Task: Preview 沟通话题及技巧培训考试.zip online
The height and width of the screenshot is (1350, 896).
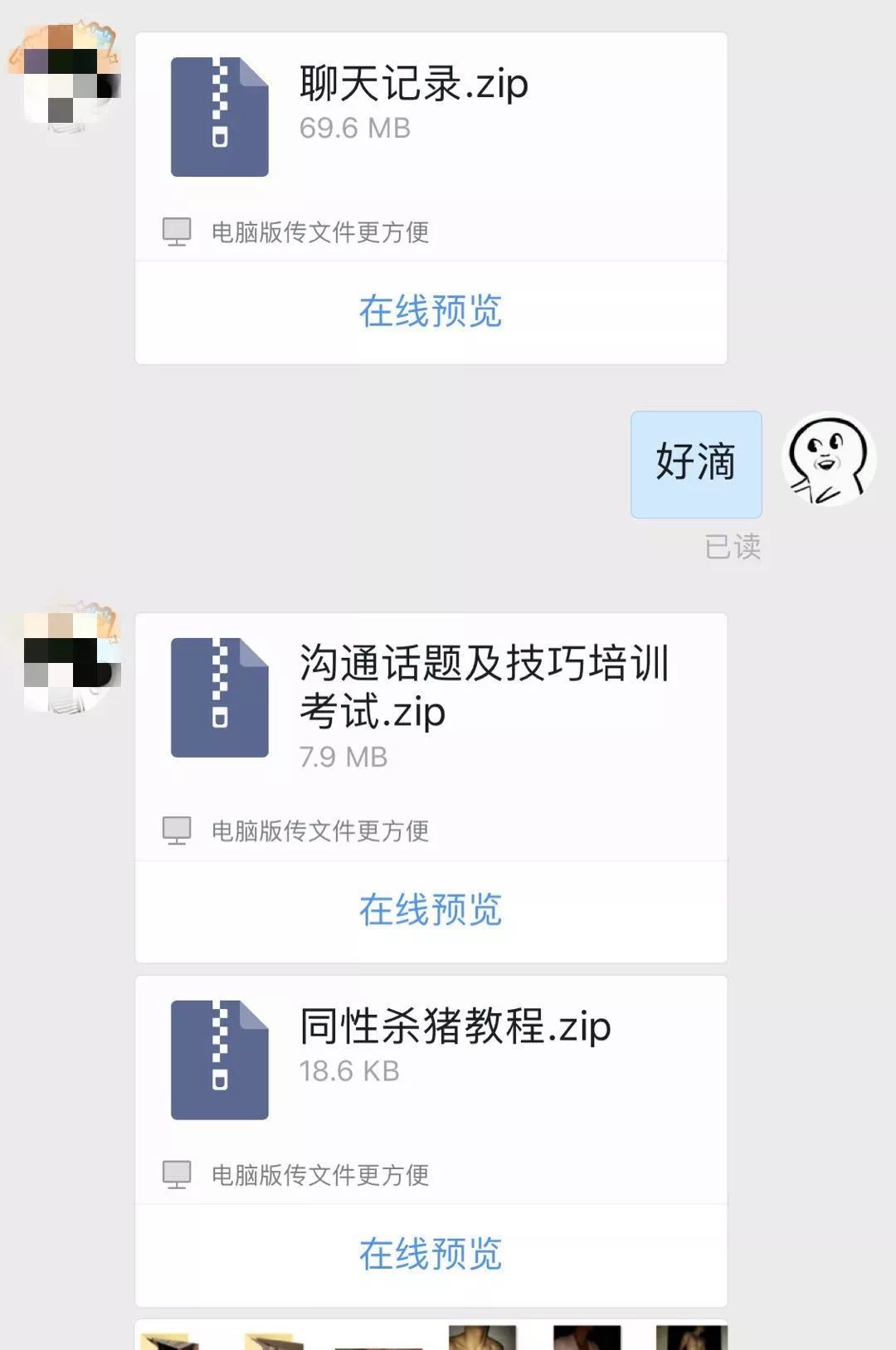Action: 430,910
